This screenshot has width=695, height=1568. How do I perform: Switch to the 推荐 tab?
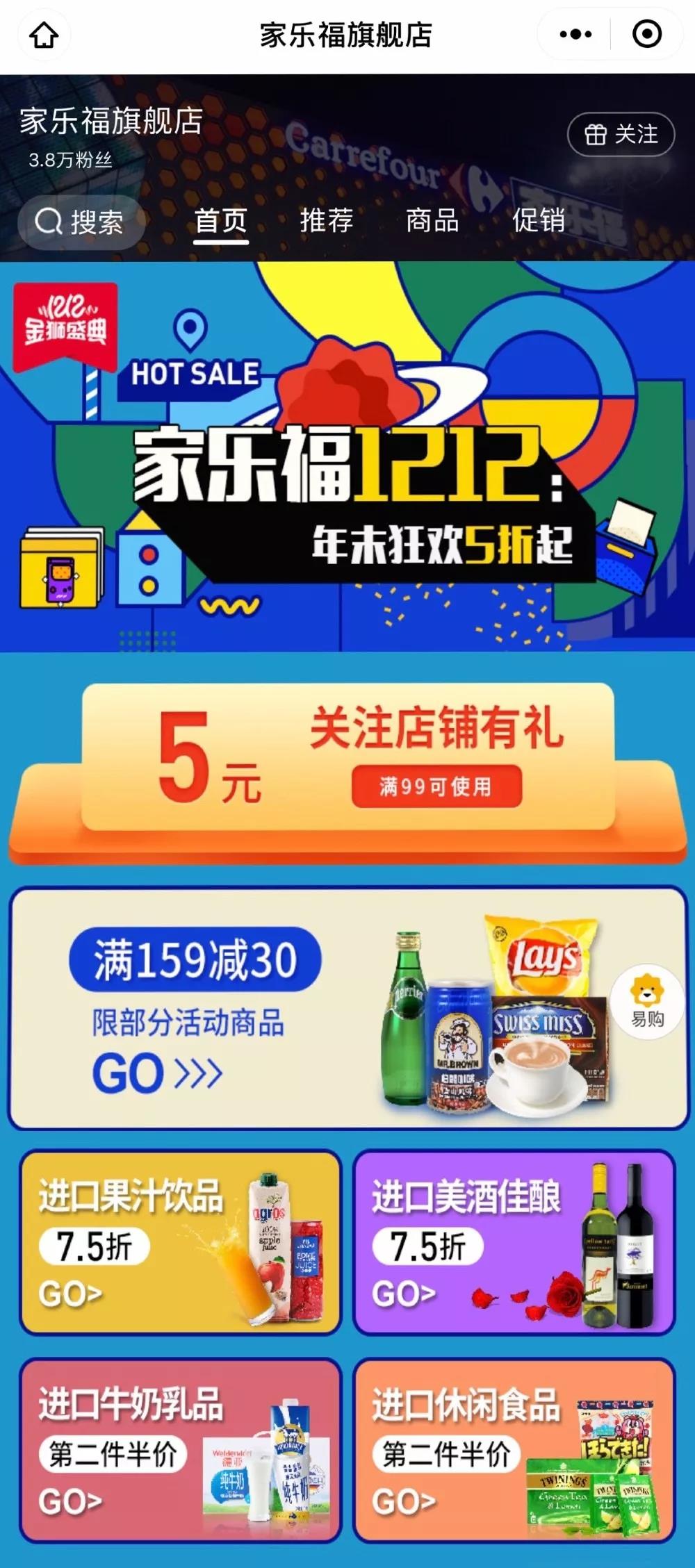(327, 221)
